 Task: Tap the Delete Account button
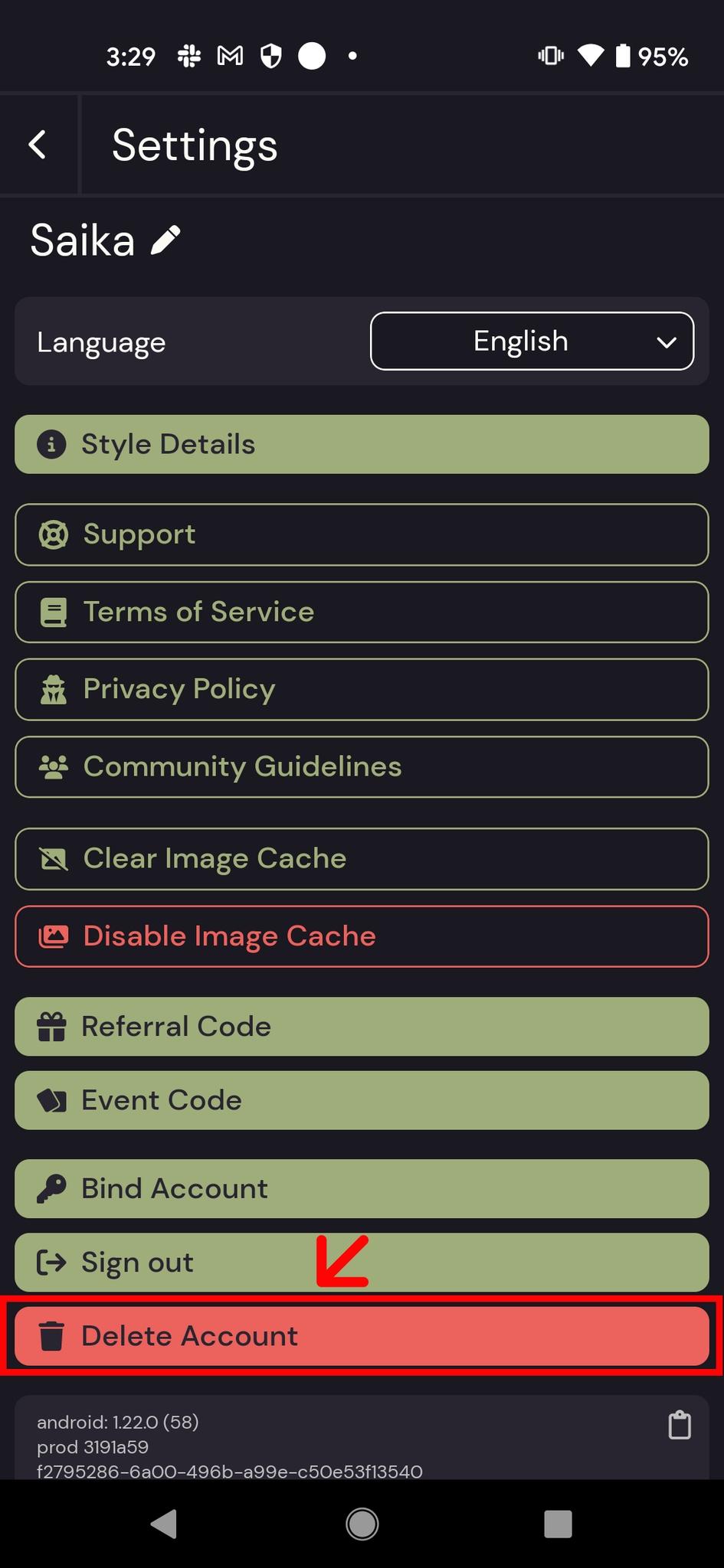[x=362, y=1336]
